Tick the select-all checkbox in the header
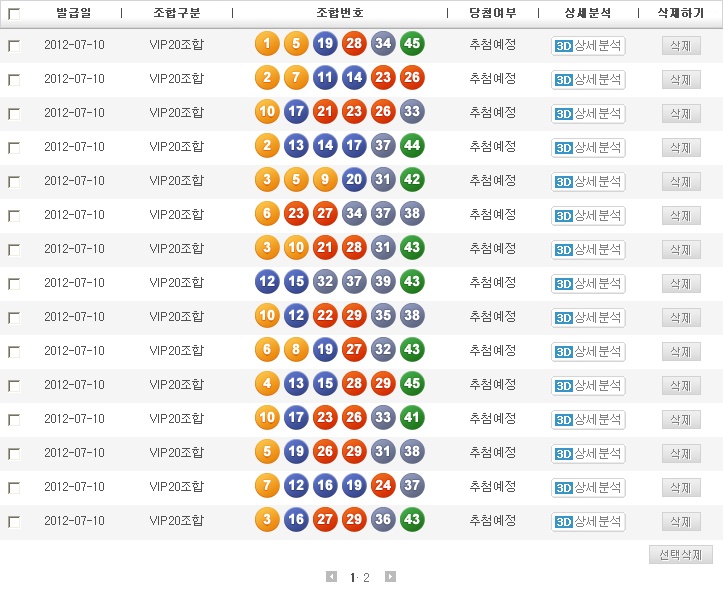This screenshot has height=594, width=723. point(14,14)
